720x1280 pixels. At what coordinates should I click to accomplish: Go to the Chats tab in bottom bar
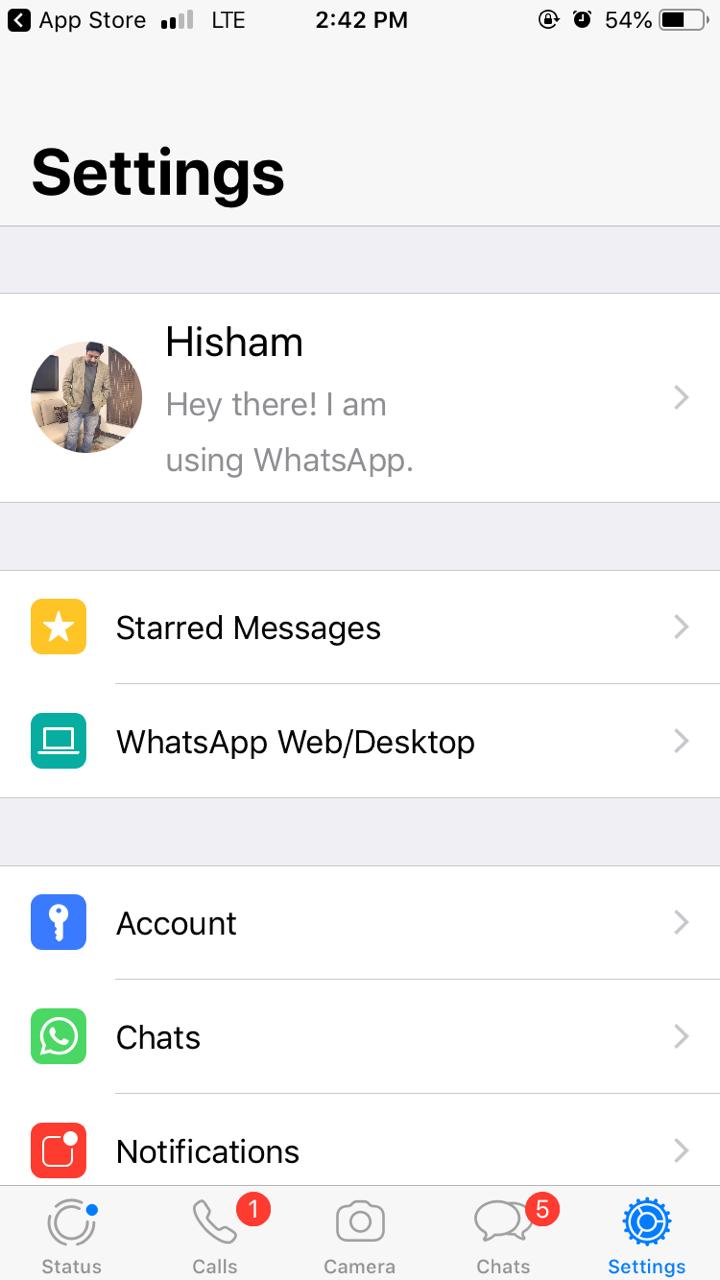[x=504, y=1236]
